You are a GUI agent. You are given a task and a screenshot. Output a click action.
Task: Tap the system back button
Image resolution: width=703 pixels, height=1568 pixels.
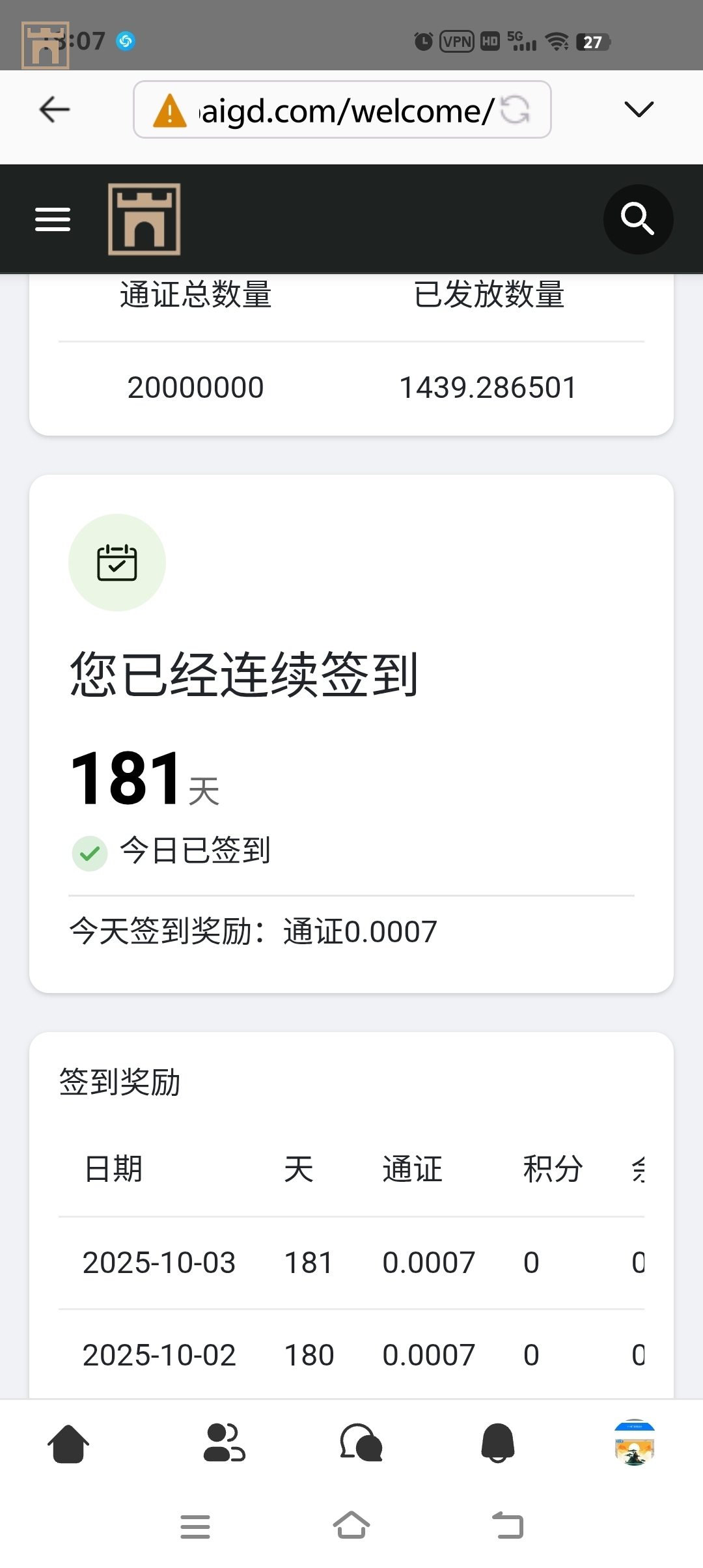tap(508, 1526)
